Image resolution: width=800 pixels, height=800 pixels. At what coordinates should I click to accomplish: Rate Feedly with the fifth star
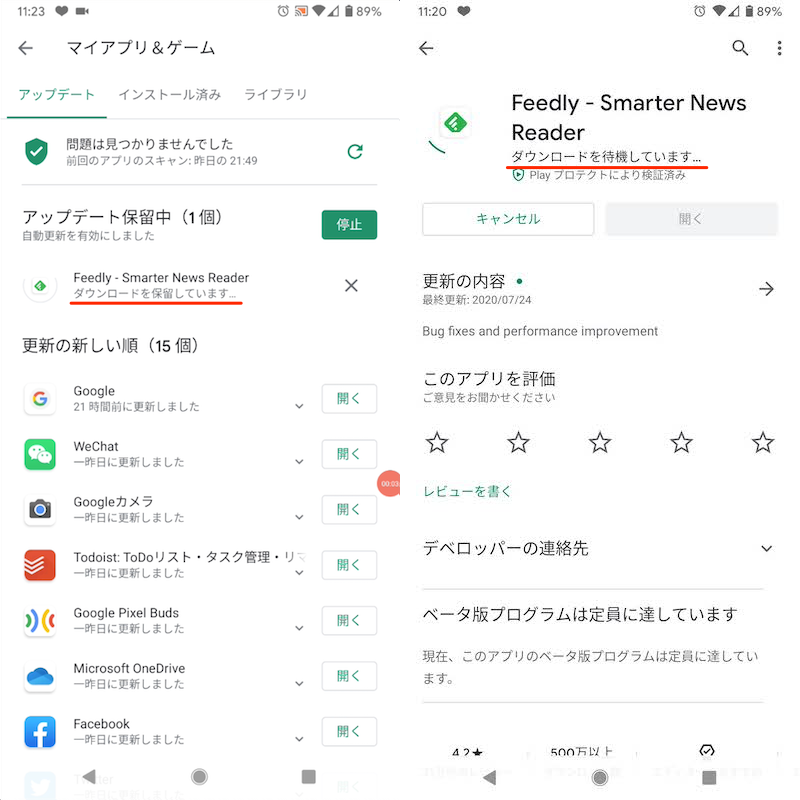[x=762, y=442]
